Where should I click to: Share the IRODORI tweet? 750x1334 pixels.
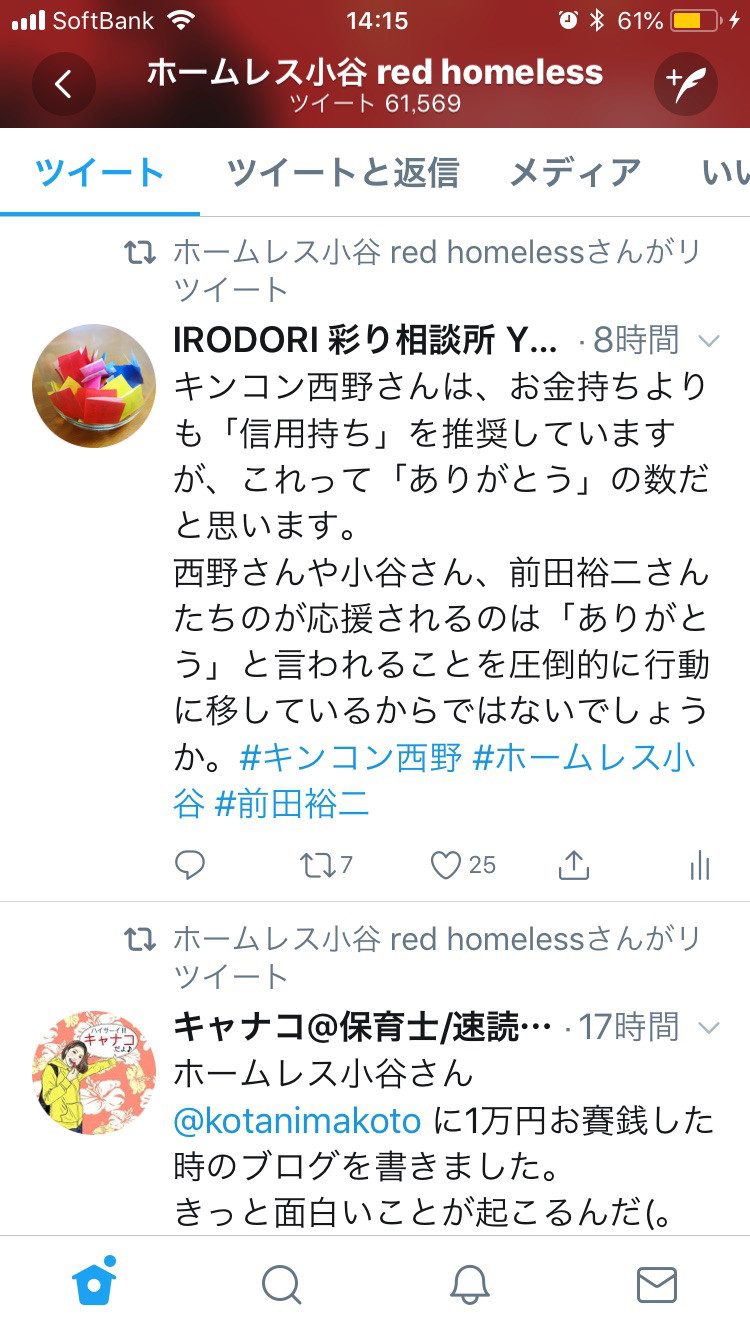(x=573, y=864)
